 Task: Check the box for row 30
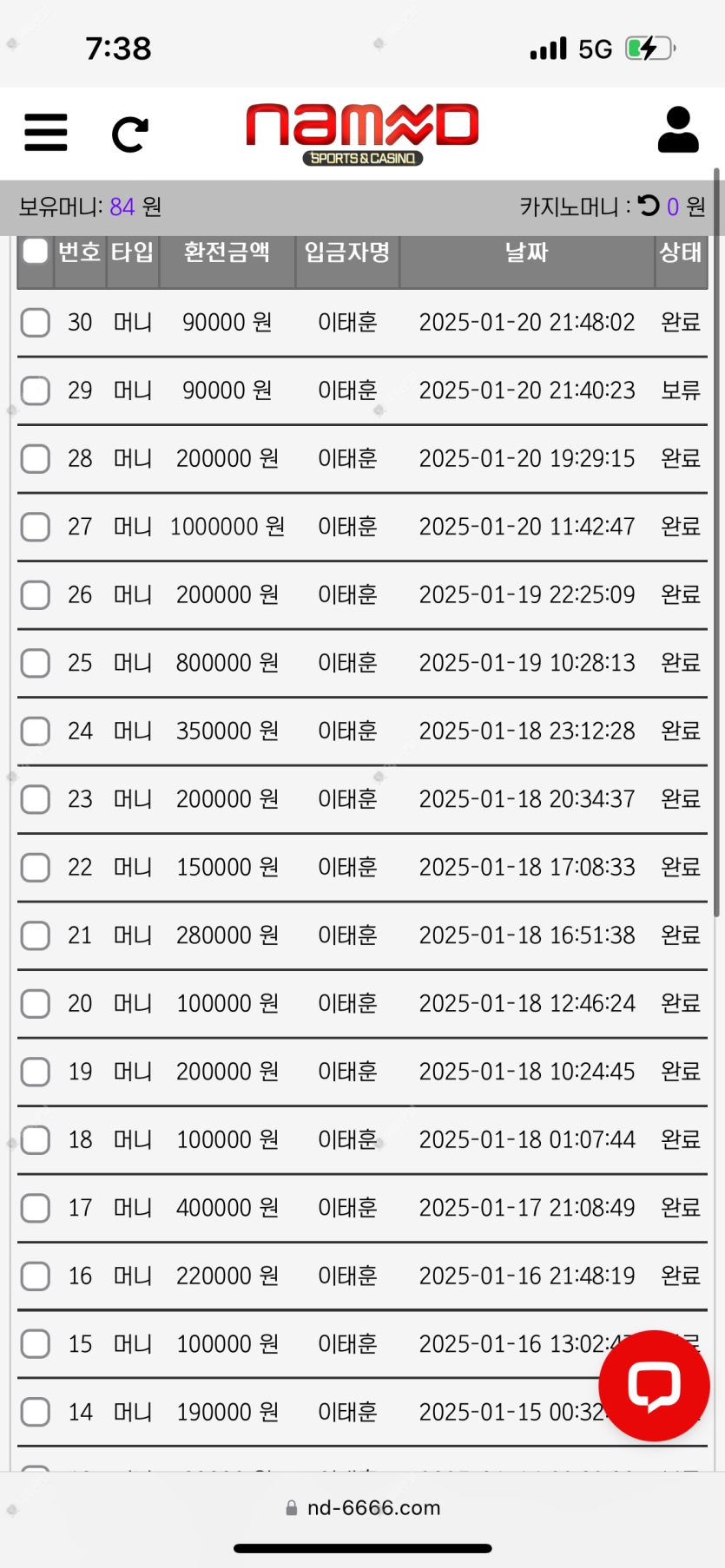pos(36,322)
